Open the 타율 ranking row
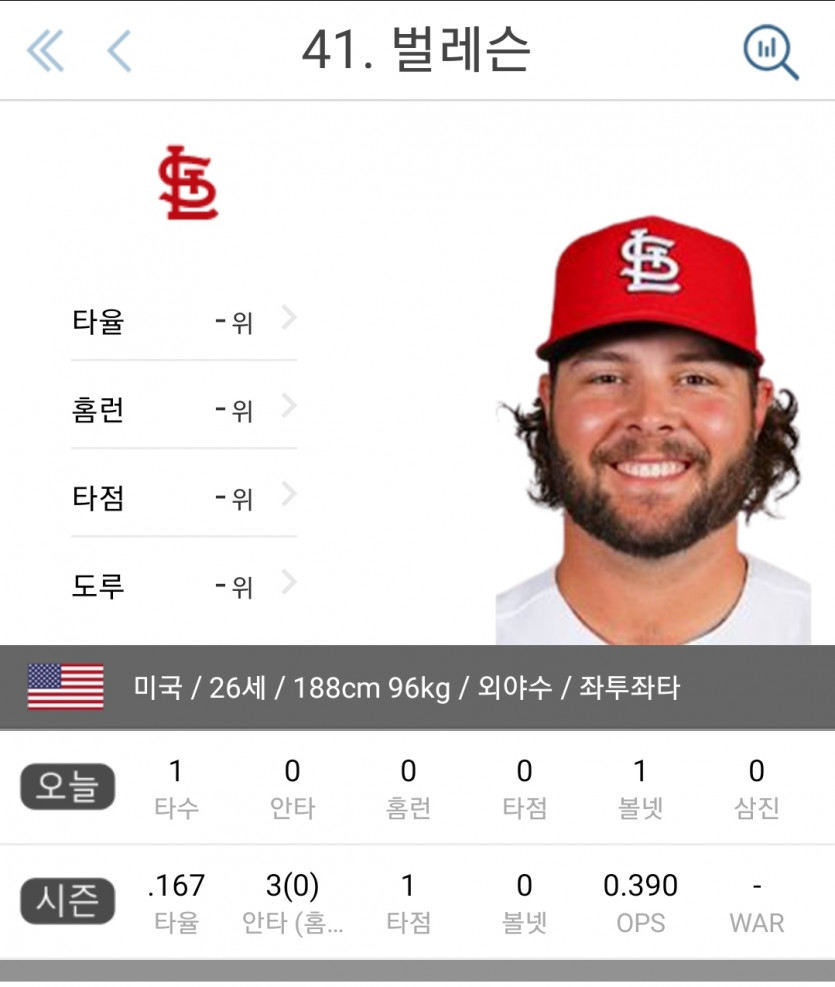 pyautogui.click(x=184, y=322)
